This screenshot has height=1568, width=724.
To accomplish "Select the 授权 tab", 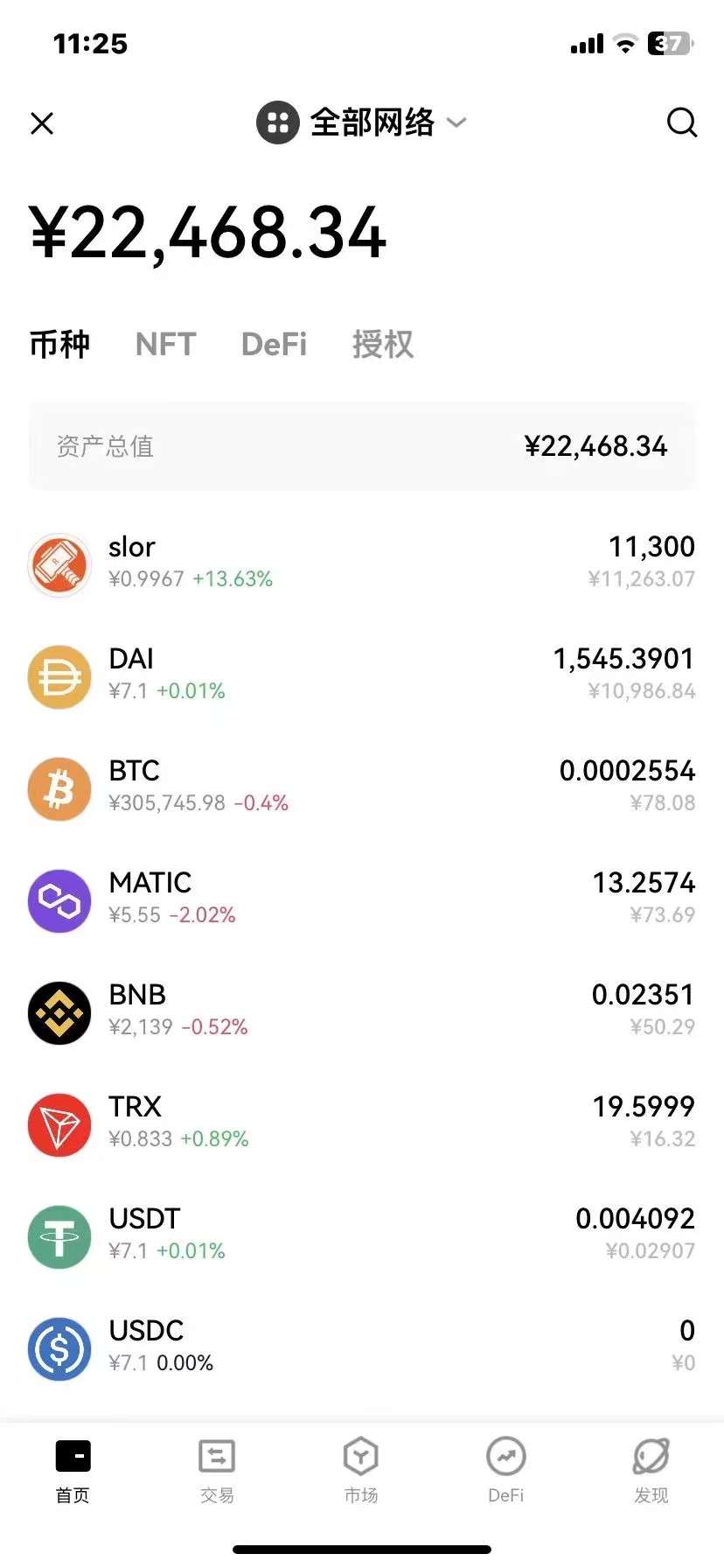I will click(x=382, y=344).
